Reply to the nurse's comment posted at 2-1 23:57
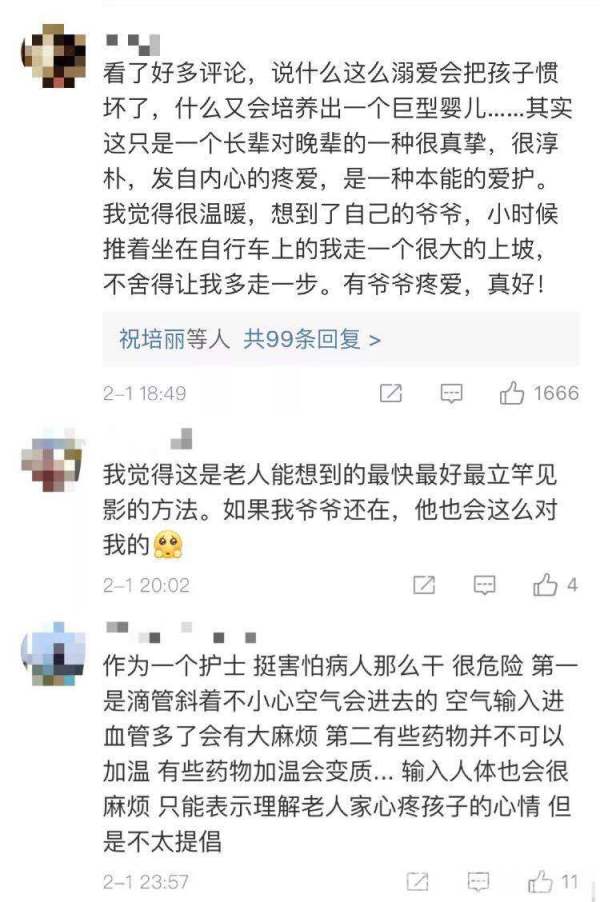The height and width of the screenshot is (902, 600). [479, 882]
